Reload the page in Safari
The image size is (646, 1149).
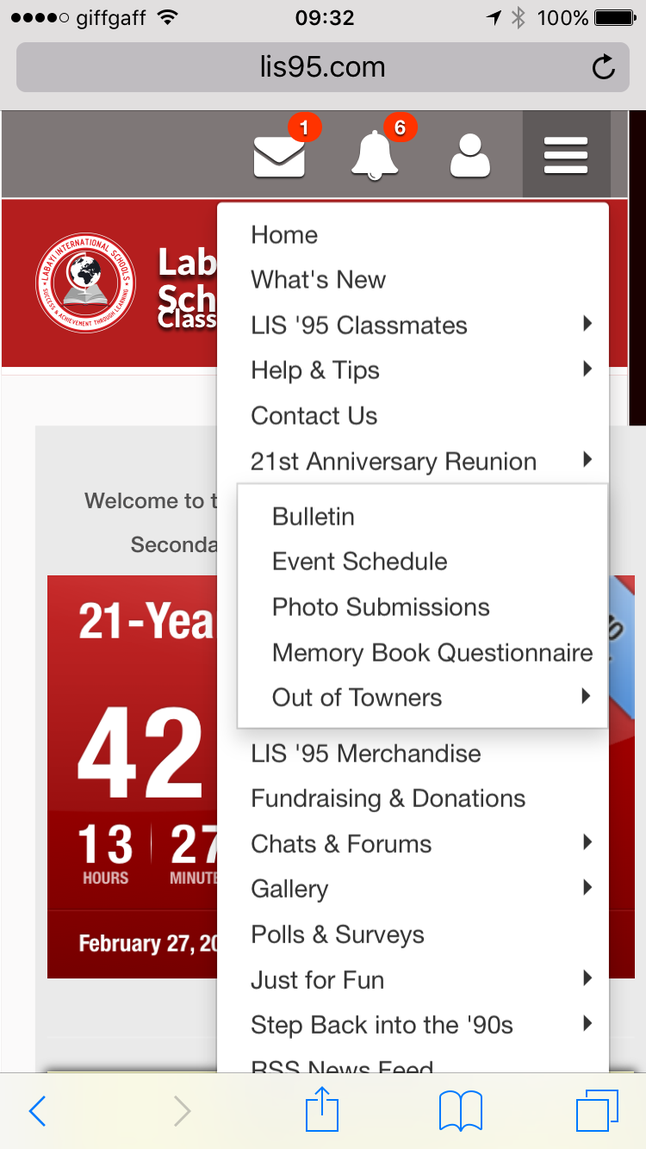point(603,68)
